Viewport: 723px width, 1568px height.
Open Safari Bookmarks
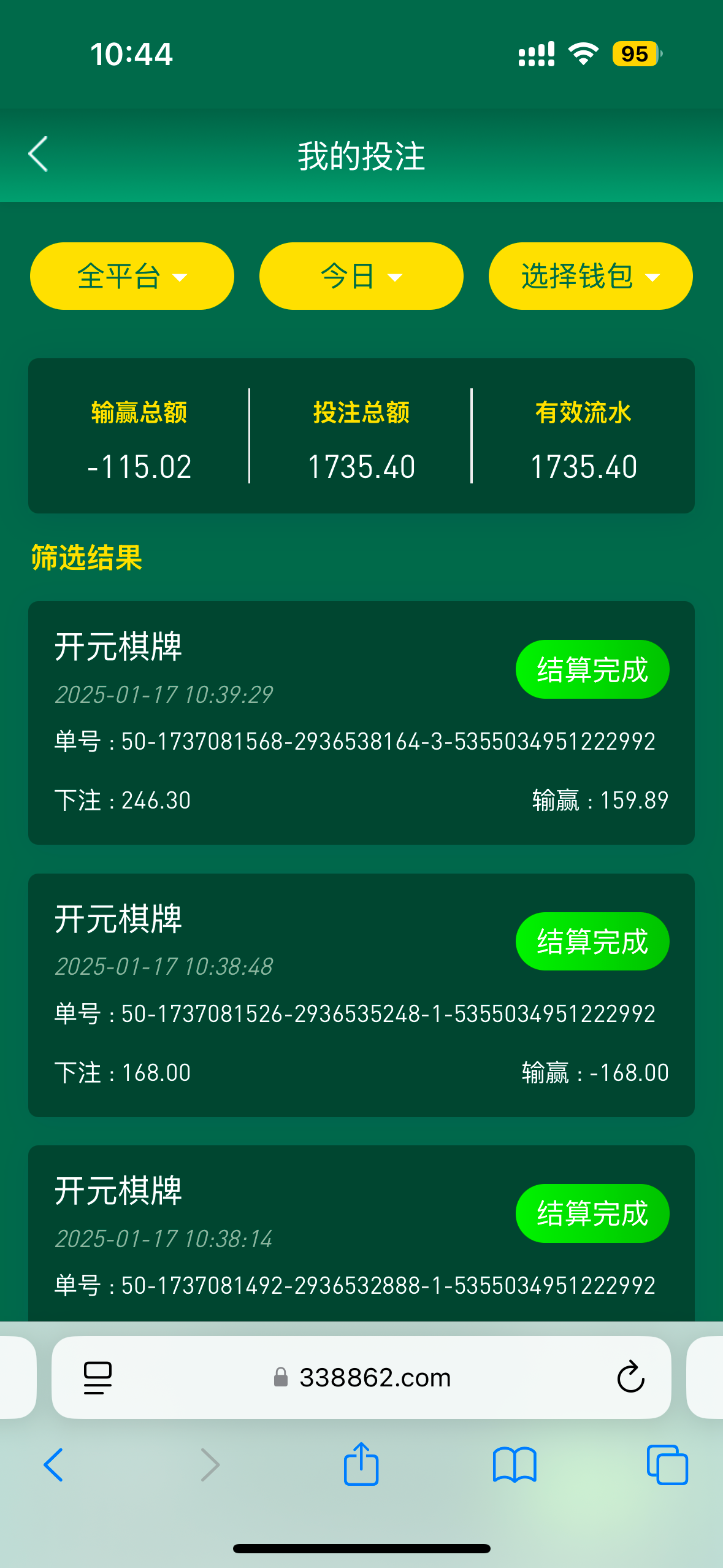pos(515,1465)
